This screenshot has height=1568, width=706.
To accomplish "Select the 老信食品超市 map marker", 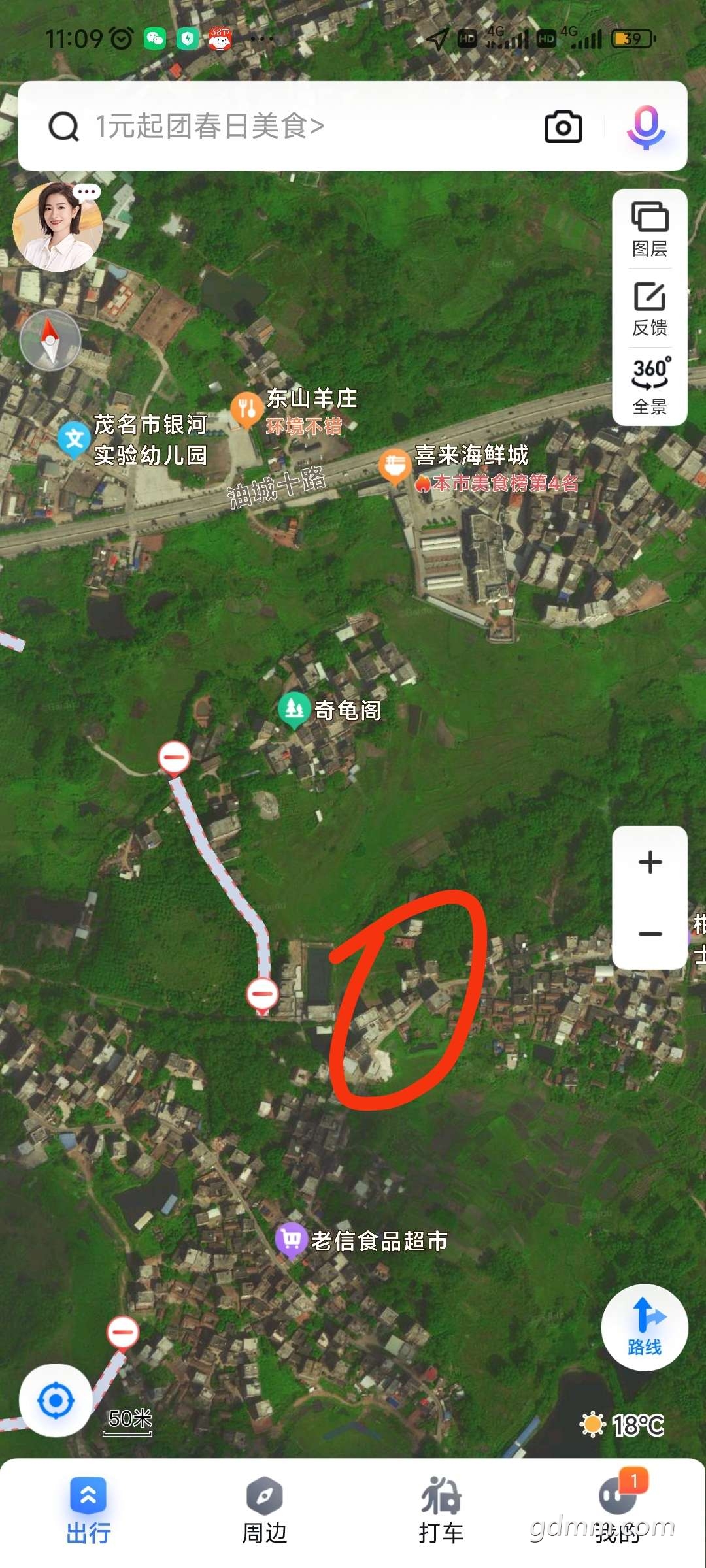I will (x=292, y=1240).
